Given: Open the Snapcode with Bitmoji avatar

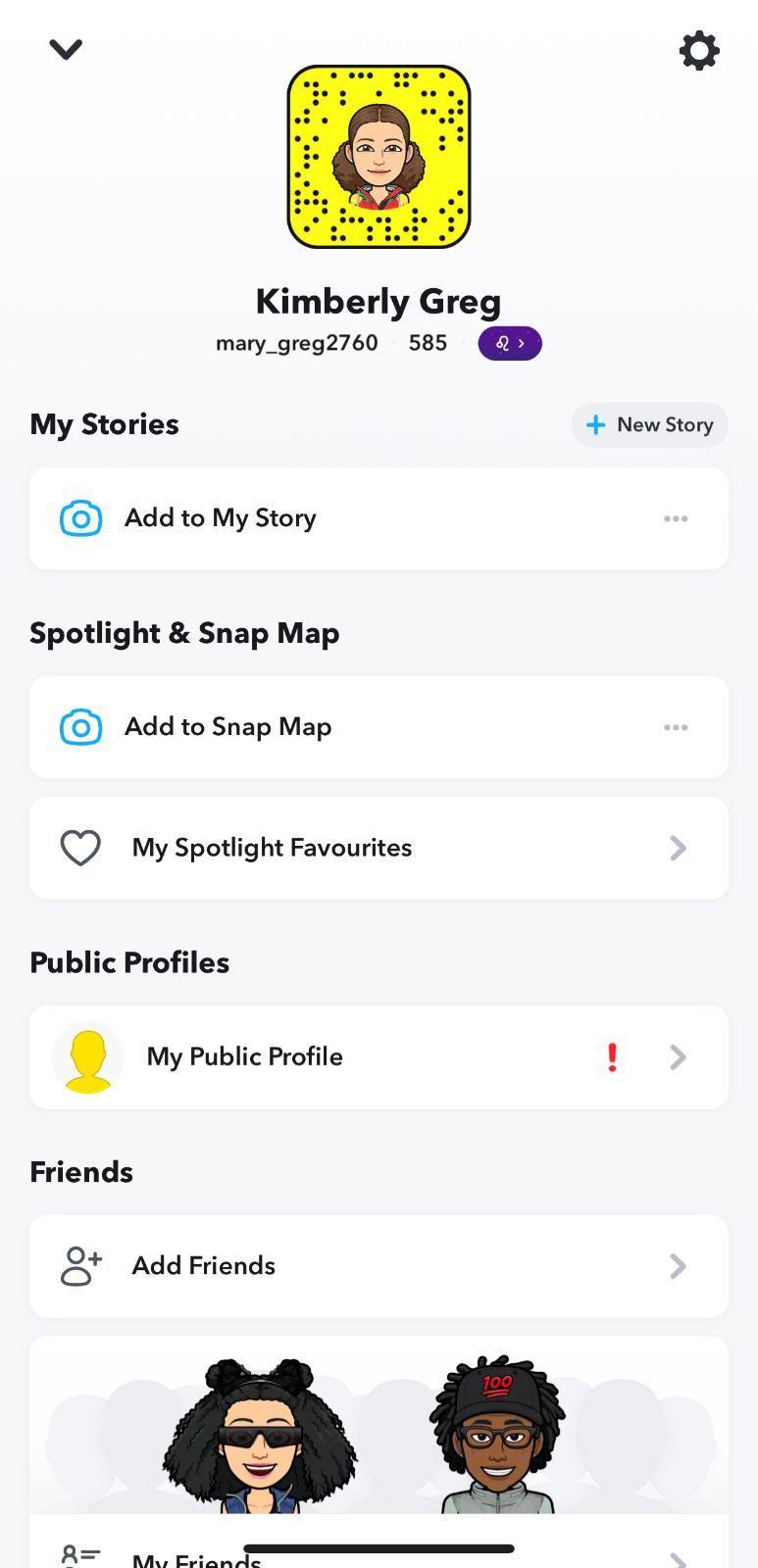Looking at the screenshot, I should (x=379, y=157).
